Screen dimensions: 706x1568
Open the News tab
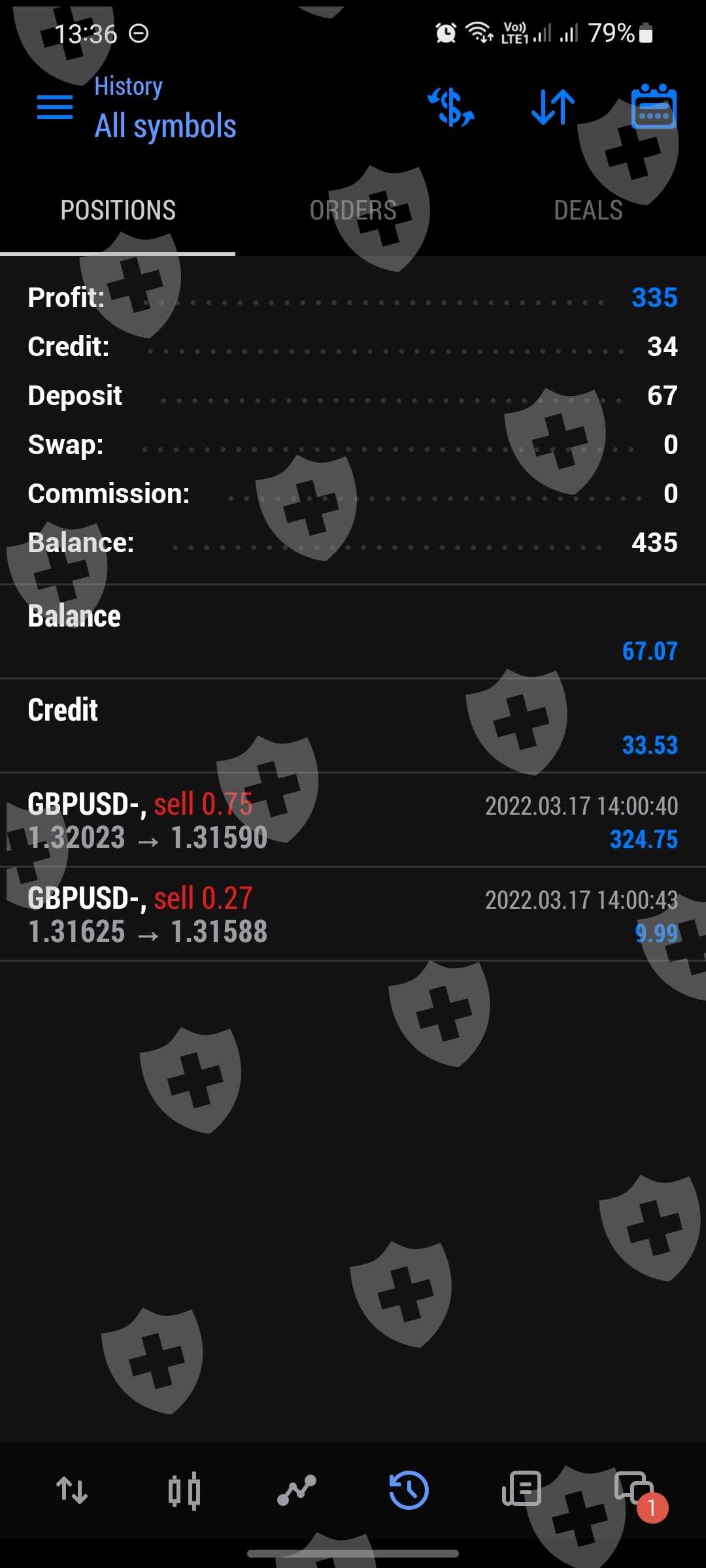pyautogui.click(x=522, y=1491)
